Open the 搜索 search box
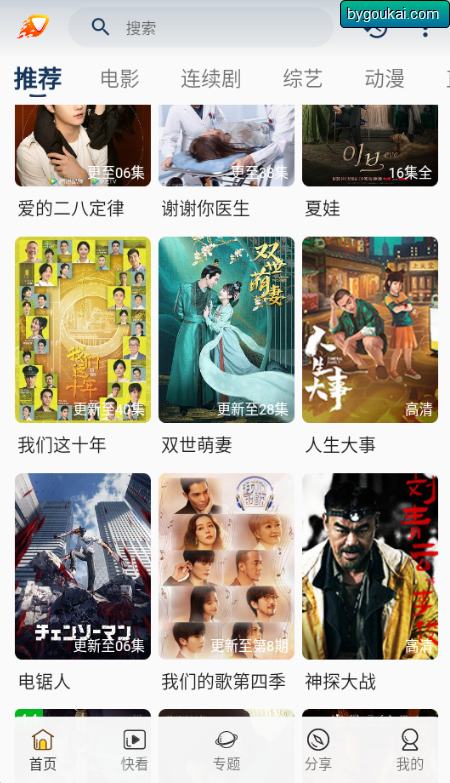This screenshot has width=450, height=783. pyautogui.click(x=201, y=27)
